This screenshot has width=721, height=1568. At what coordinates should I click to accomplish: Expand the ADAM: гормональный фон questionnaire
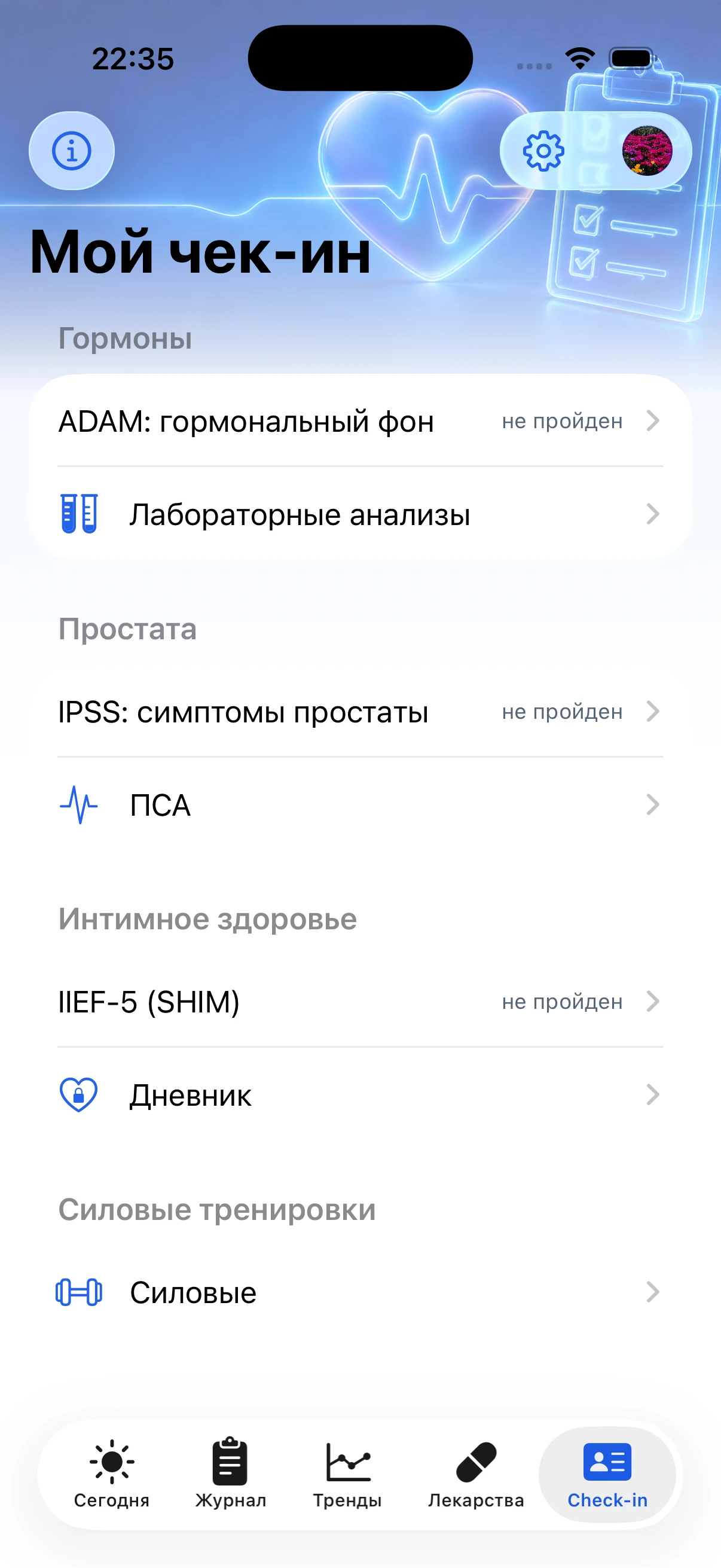[x=360, y=421]
